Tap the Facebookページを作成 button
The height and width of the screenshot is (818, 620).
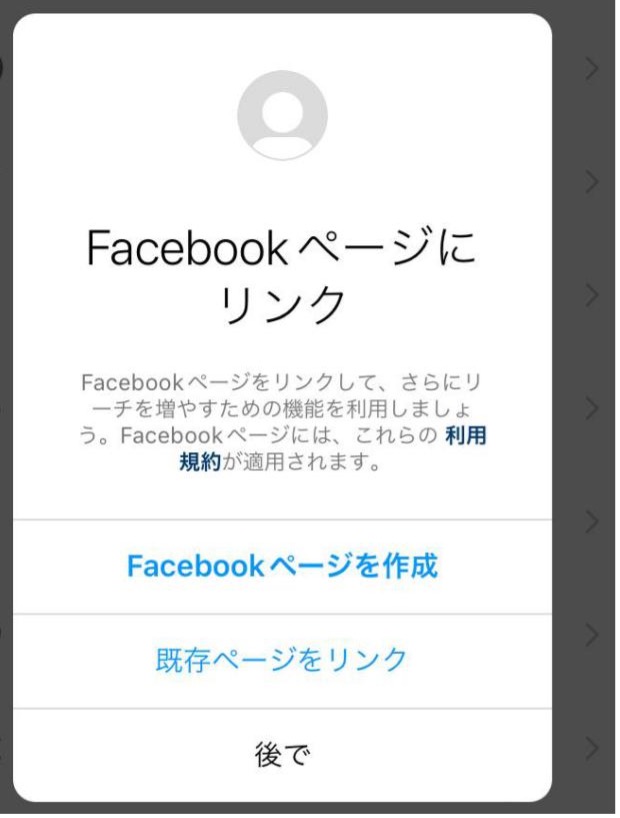point(282,566)
